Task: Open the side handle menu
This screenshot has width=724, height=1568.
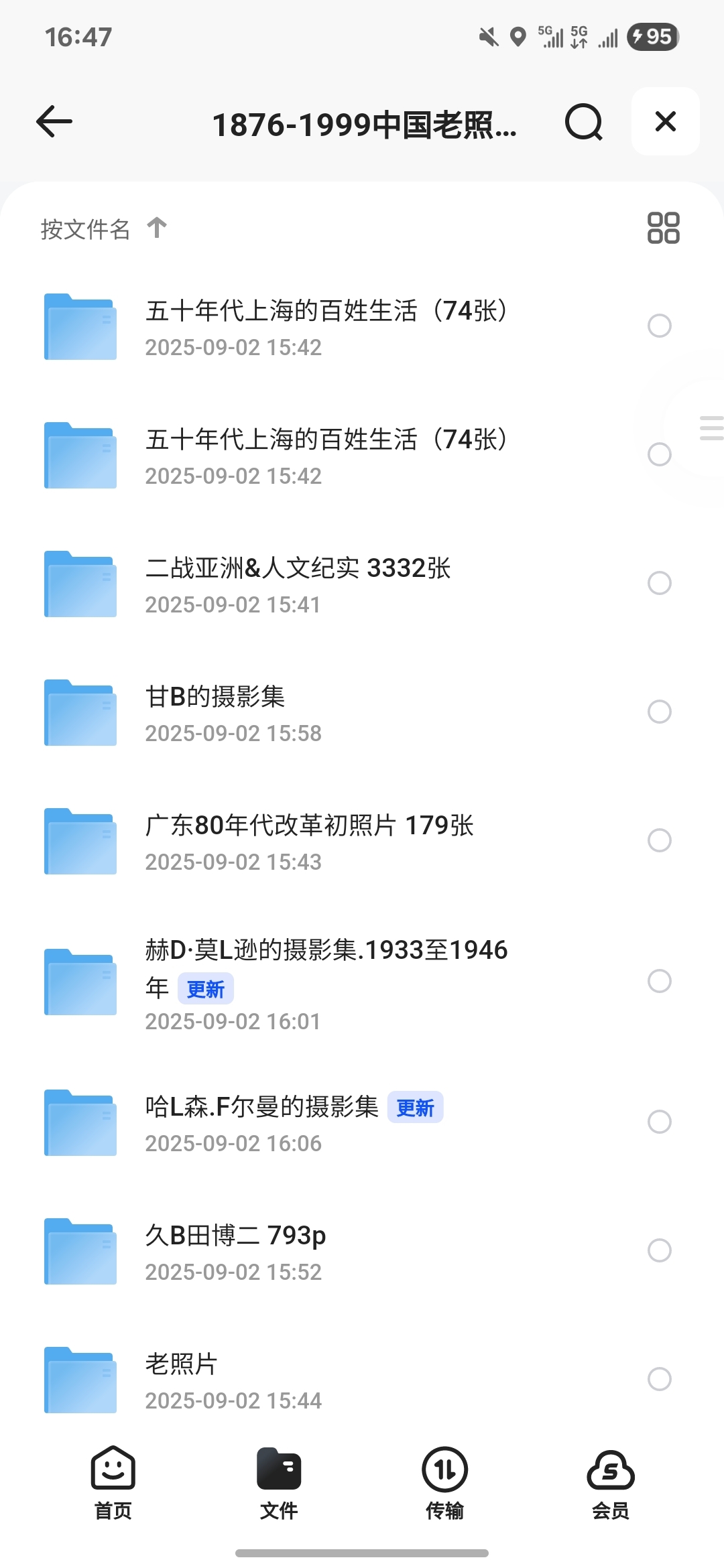Action: (711, 428)
